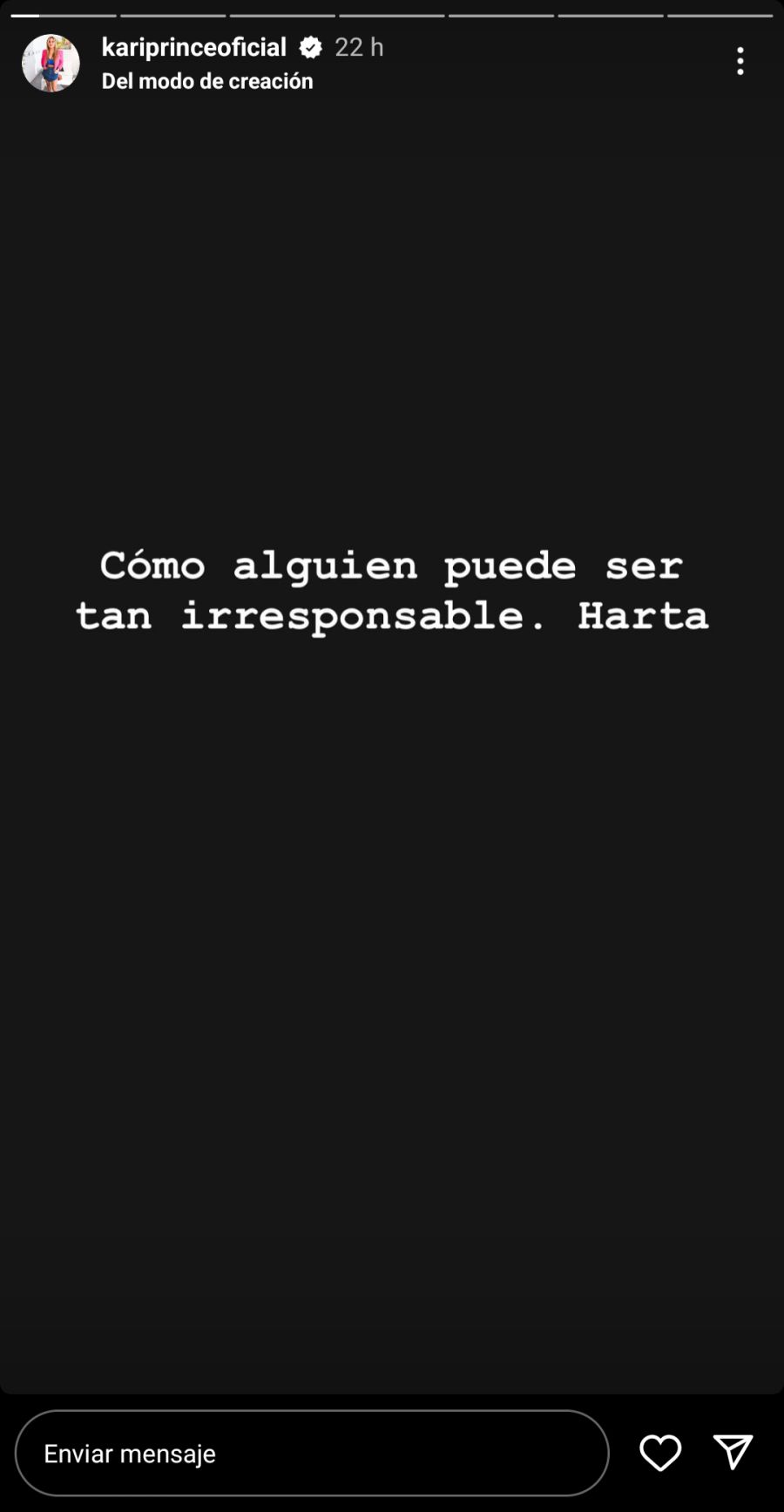The image size is (784, 1512).
Task: Tap the Enviar mensaje reply field
Action: (311, 1453)
